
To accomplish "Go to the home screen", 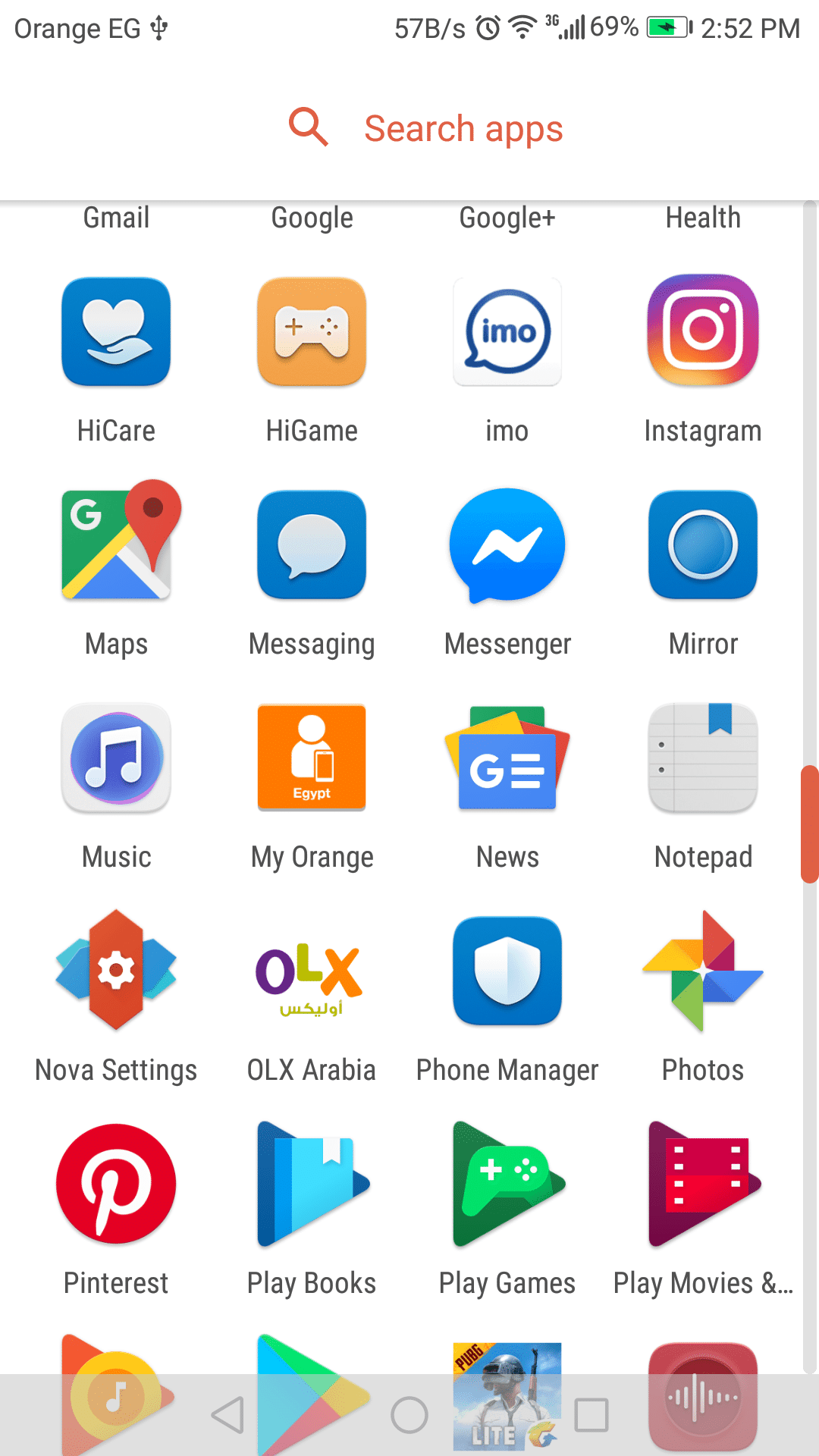I will click(409, 1415).
